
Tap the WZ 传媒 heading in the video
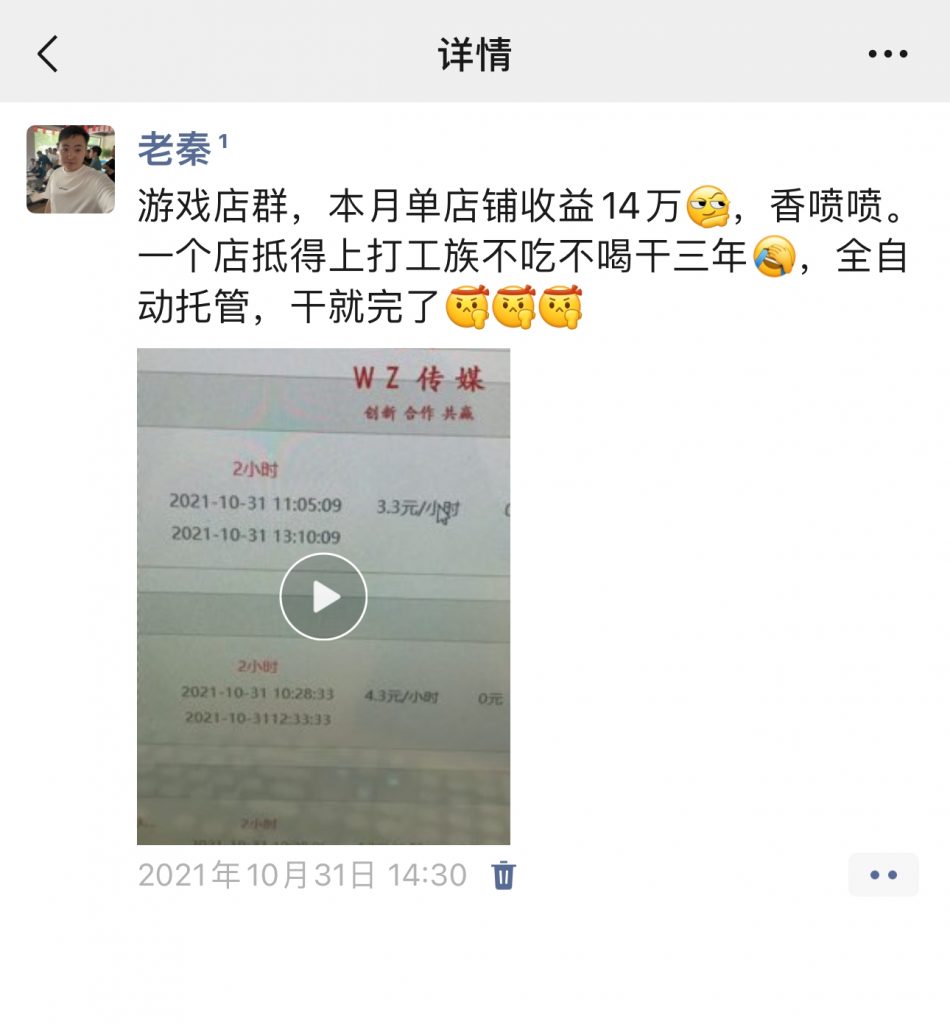(416, 375)
